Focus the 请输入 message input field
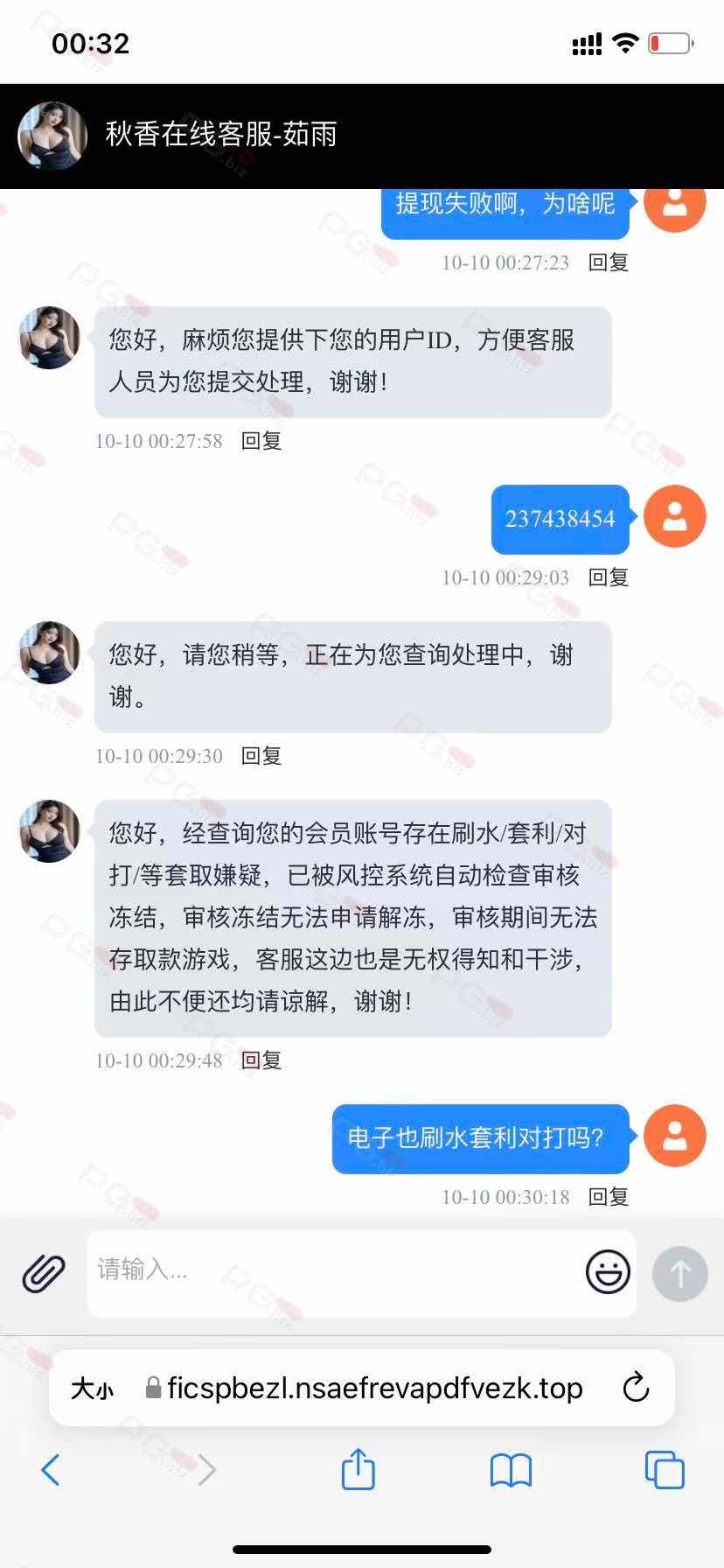 pos(332,1270)
